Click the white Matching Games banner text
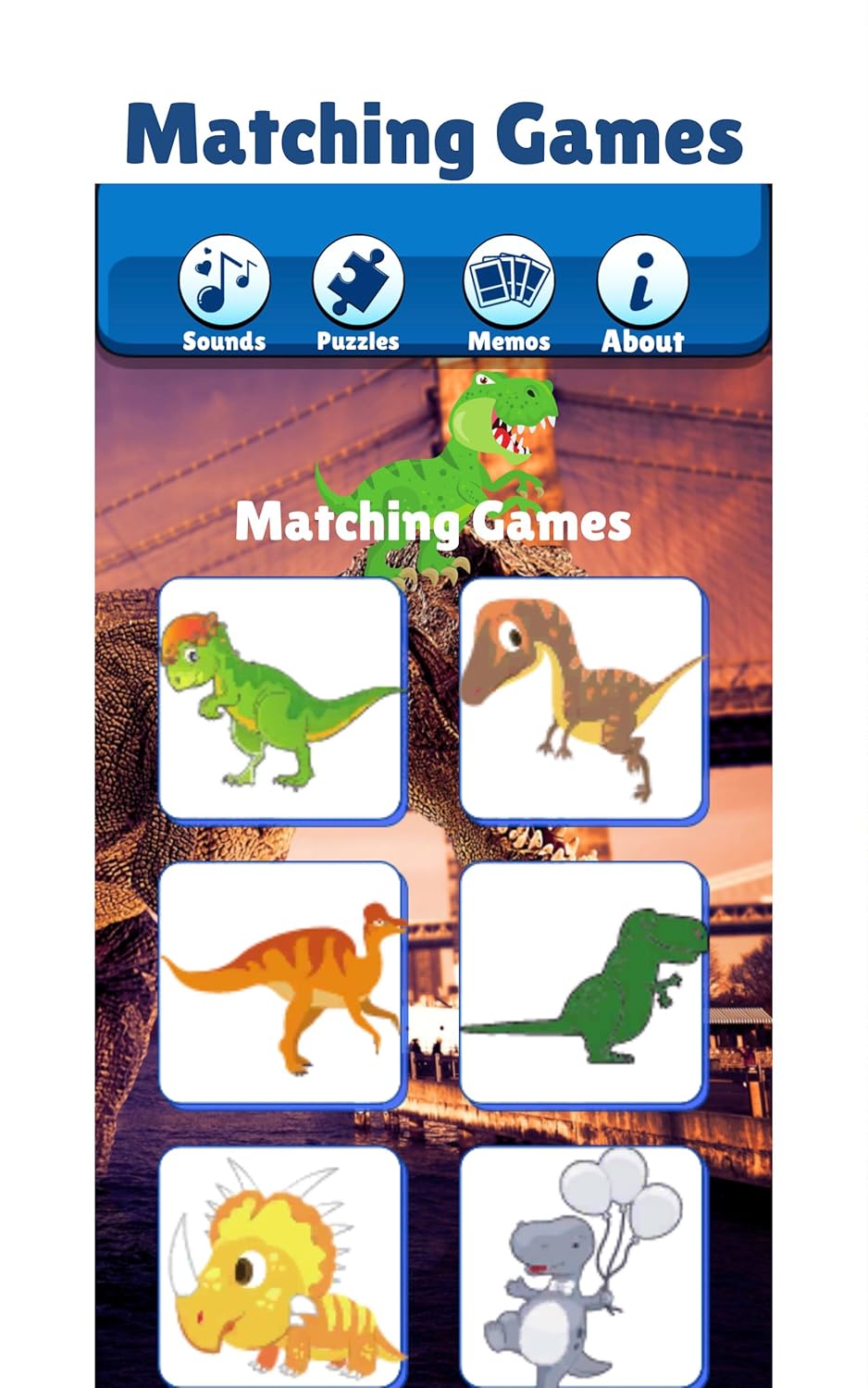This screenshot has width=868, height=1388. pos(435,523)
